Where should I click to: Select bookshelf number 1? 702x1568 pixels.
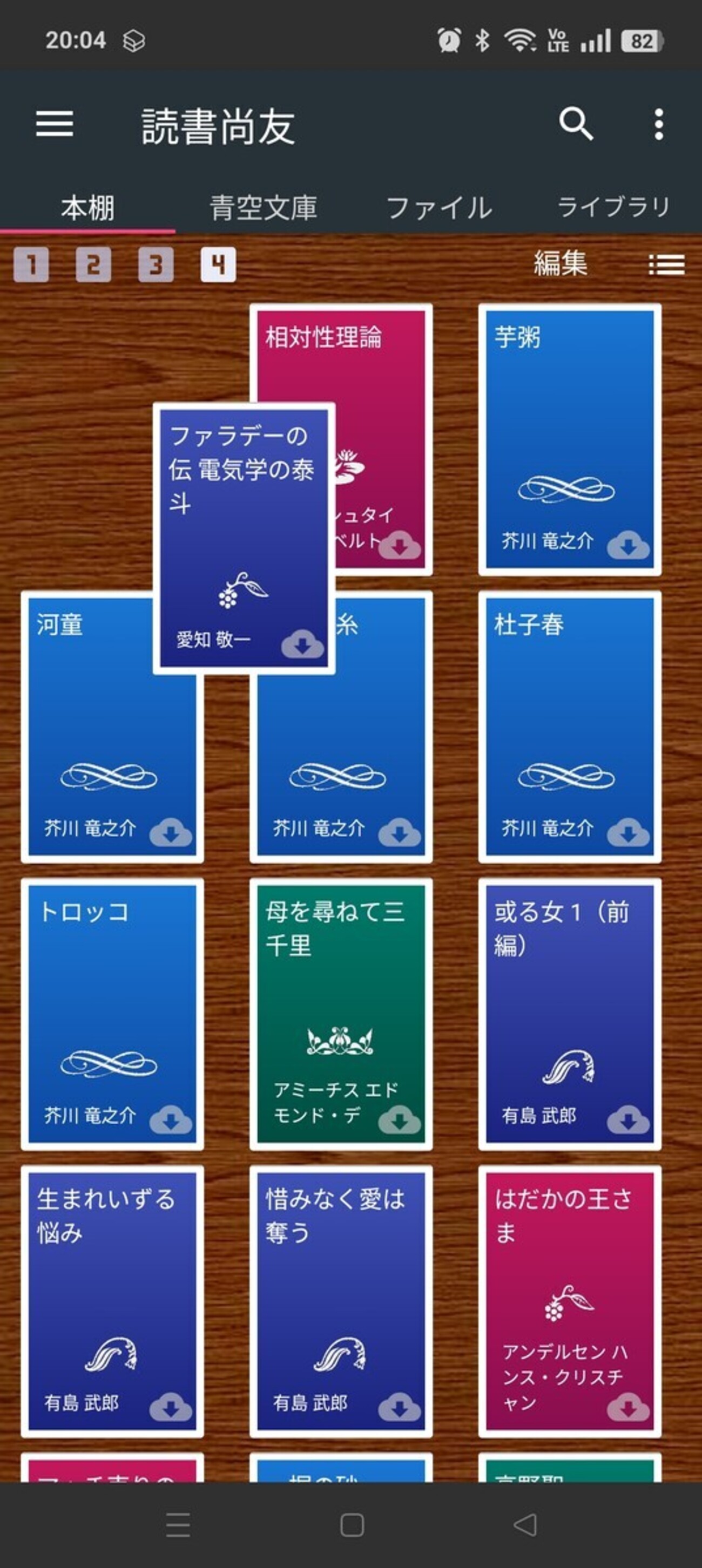(31, 264)
